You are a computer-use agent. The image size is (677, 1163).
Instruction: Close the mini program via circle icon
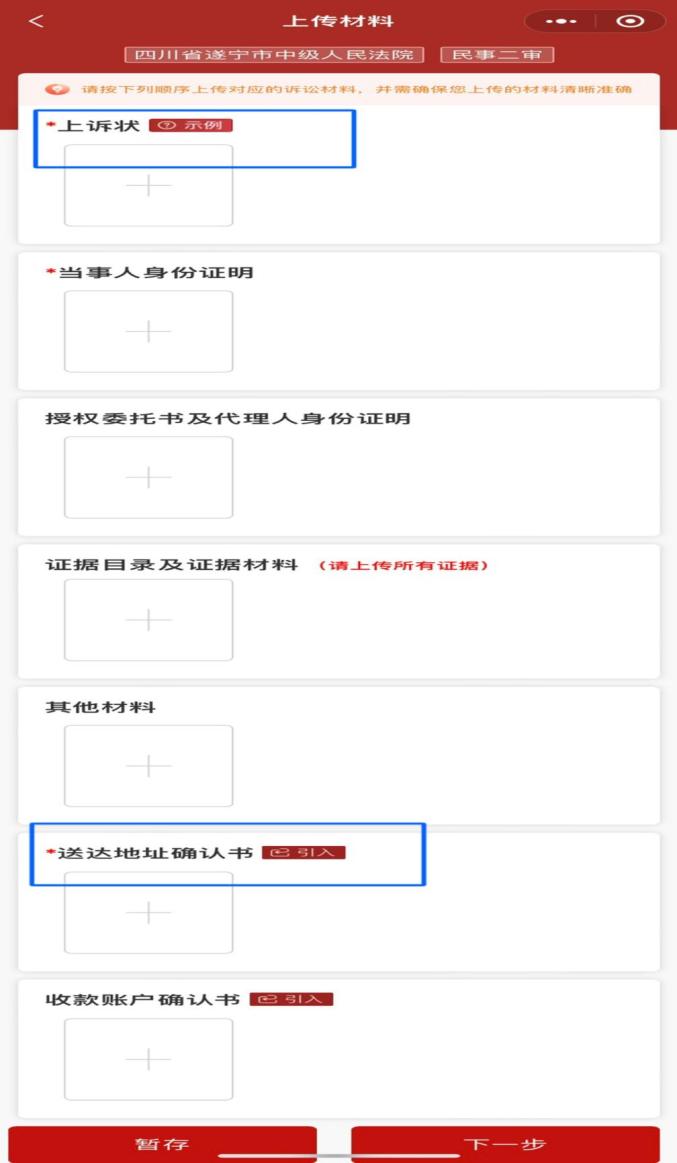pos(630,22)
